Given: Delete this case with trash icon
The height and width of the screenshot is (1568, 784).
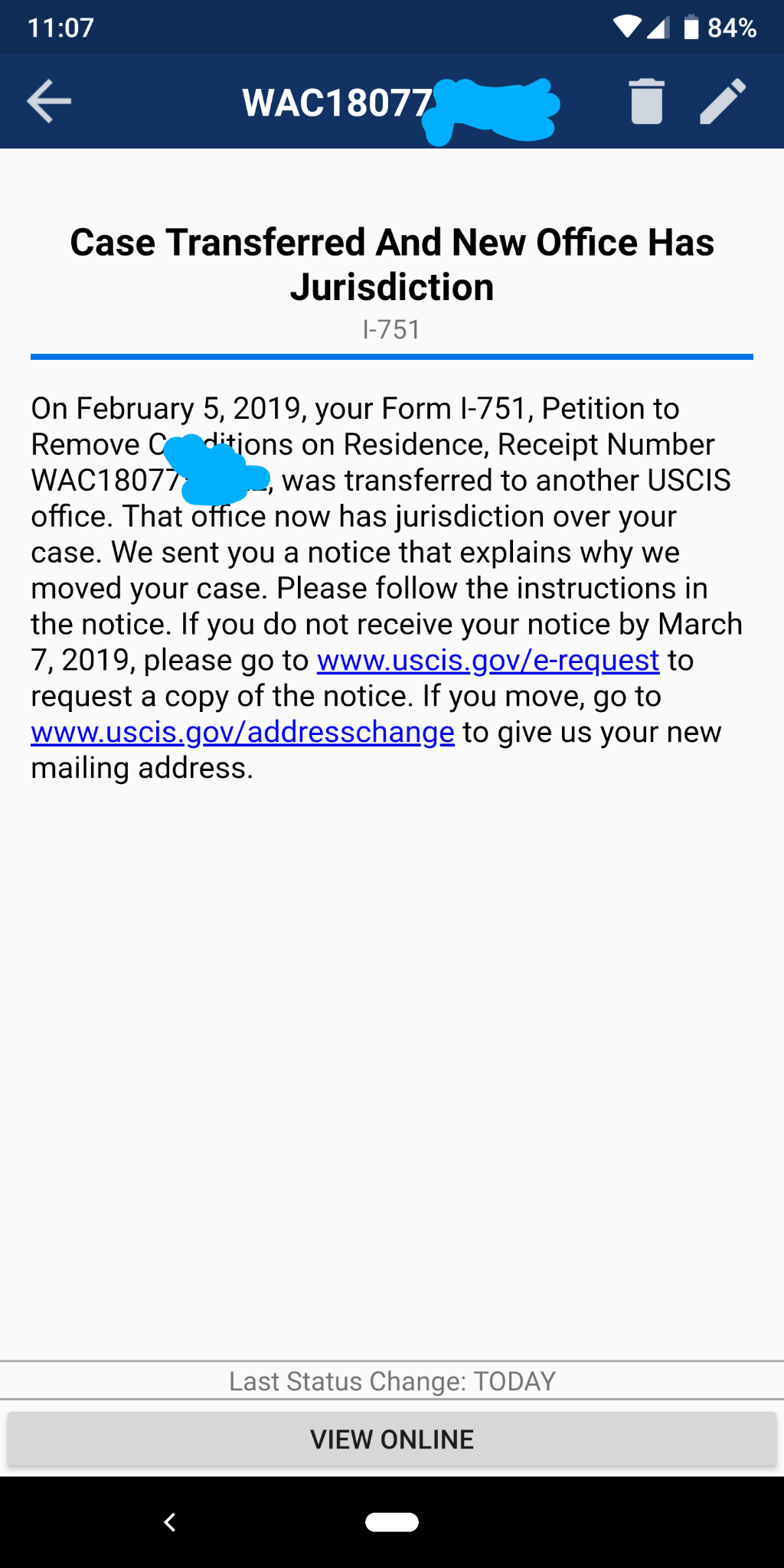Looking at the screenshot, I should coord(646,101).
